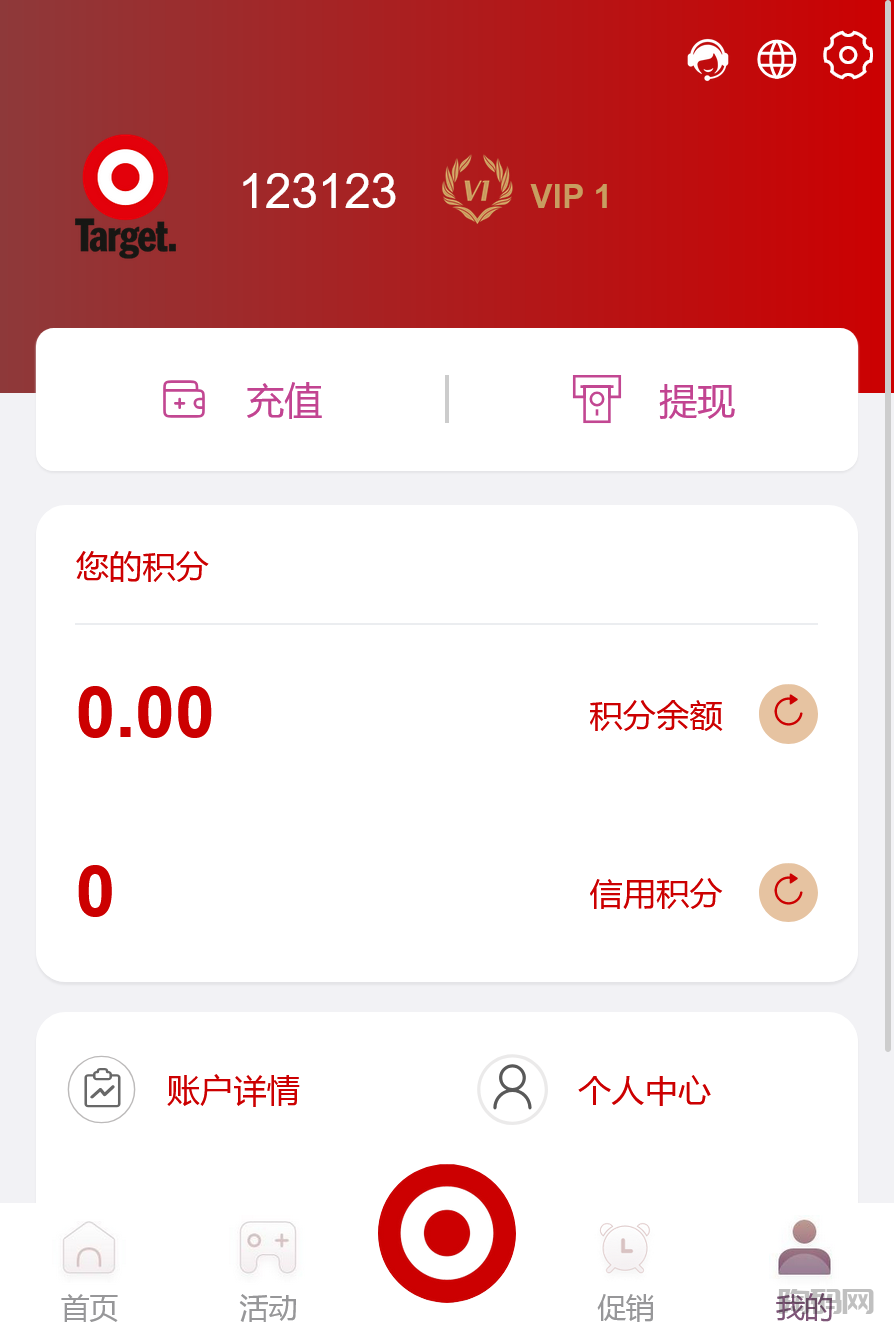Refresh the 信用积分 credit score

point(788,892)
